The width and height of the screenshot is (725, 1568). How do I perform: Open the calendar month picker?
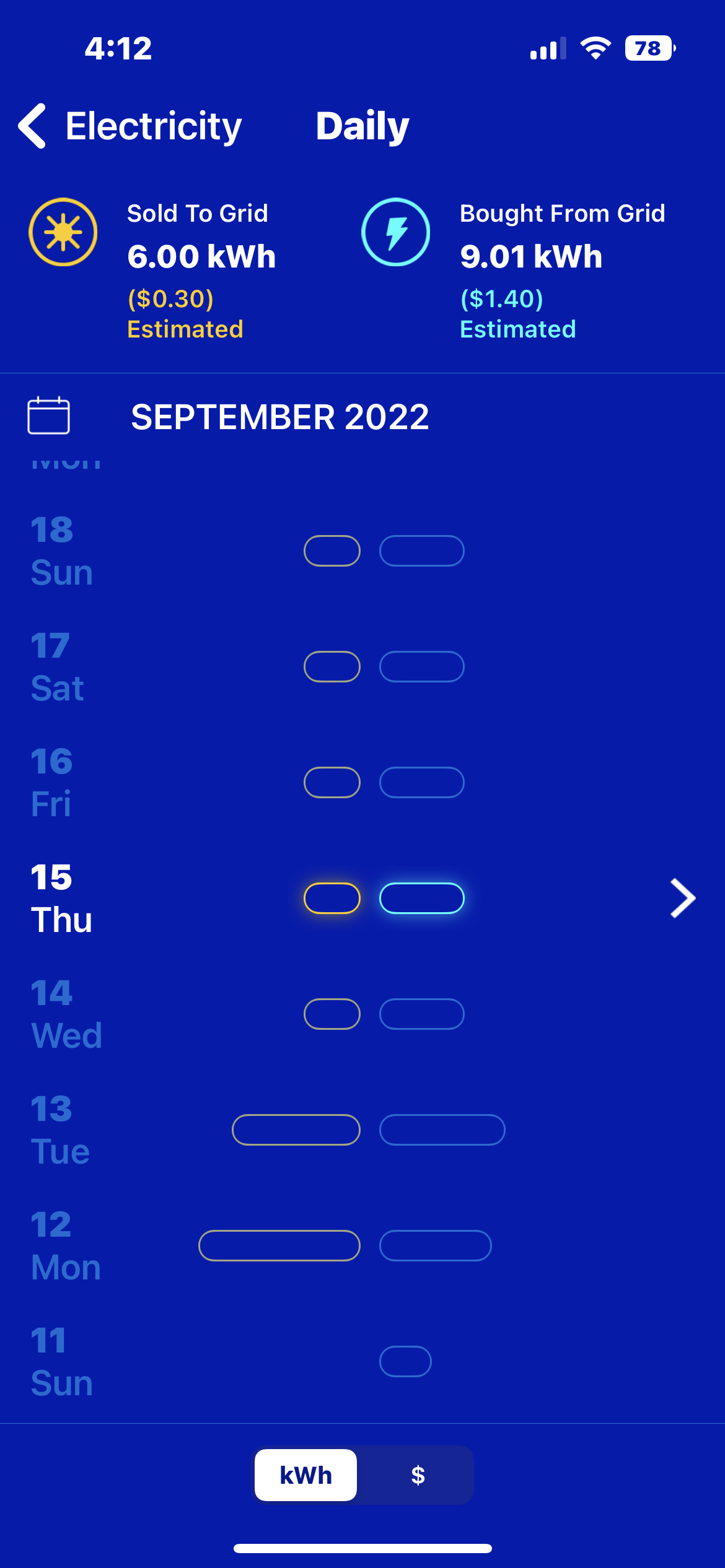point(49,416)
